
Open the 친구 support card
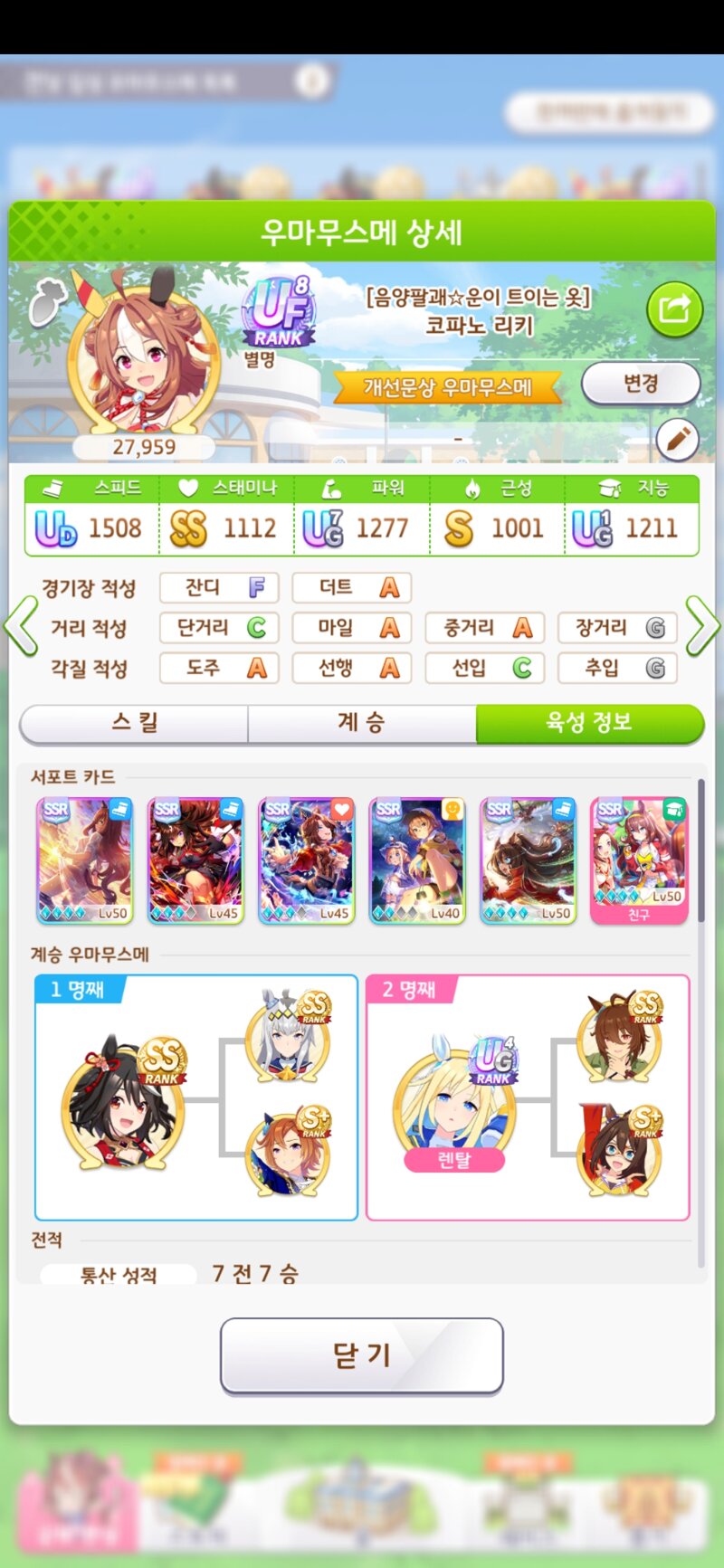click(x=639, y=860)
